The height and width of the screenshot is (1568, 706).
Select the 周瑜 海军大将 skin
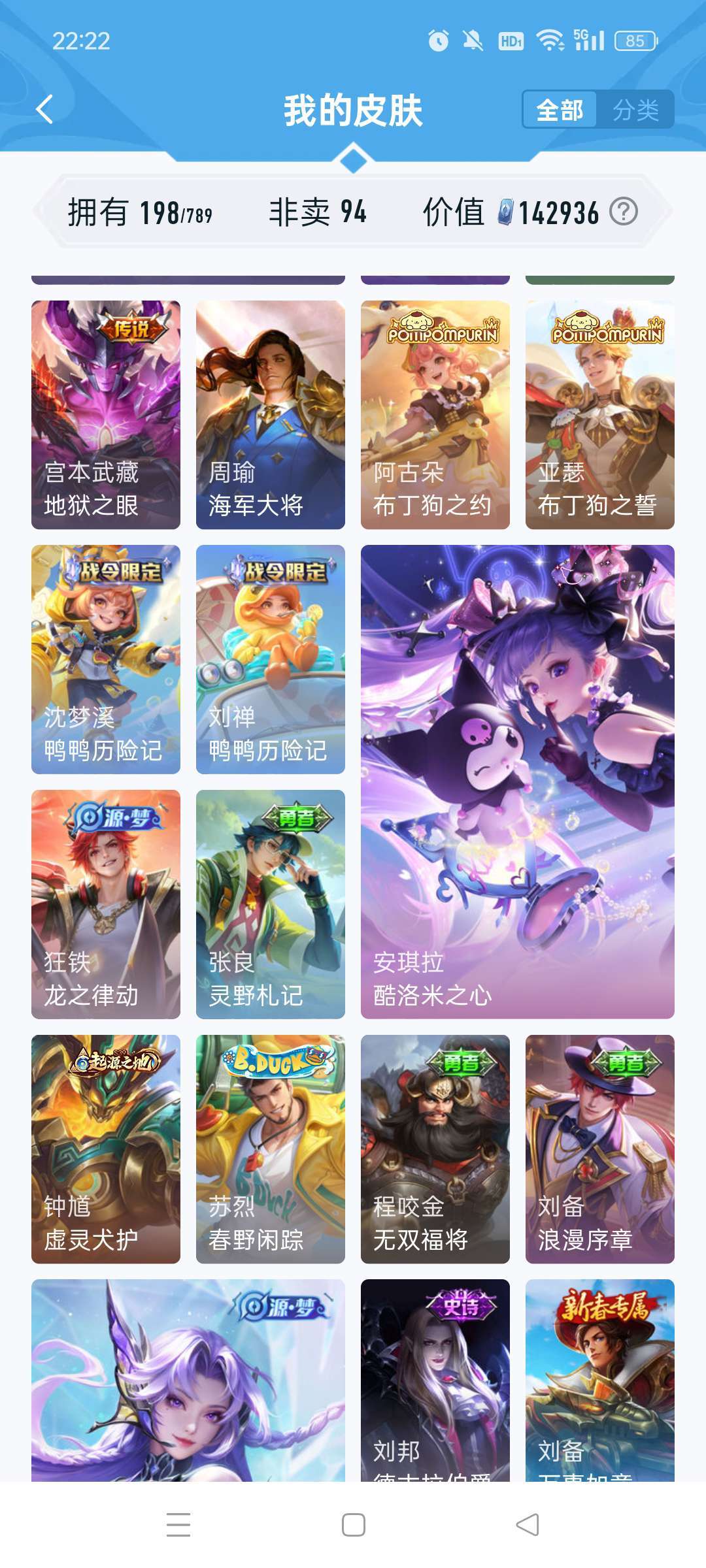pos(271,412)
